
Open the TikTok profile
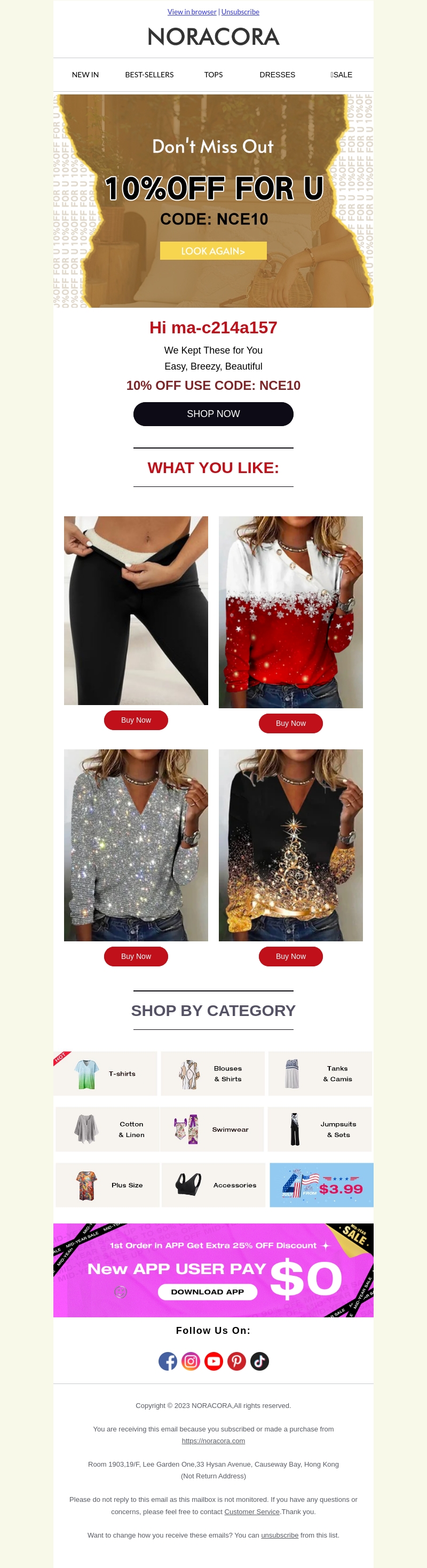[x=259, y=1361]
